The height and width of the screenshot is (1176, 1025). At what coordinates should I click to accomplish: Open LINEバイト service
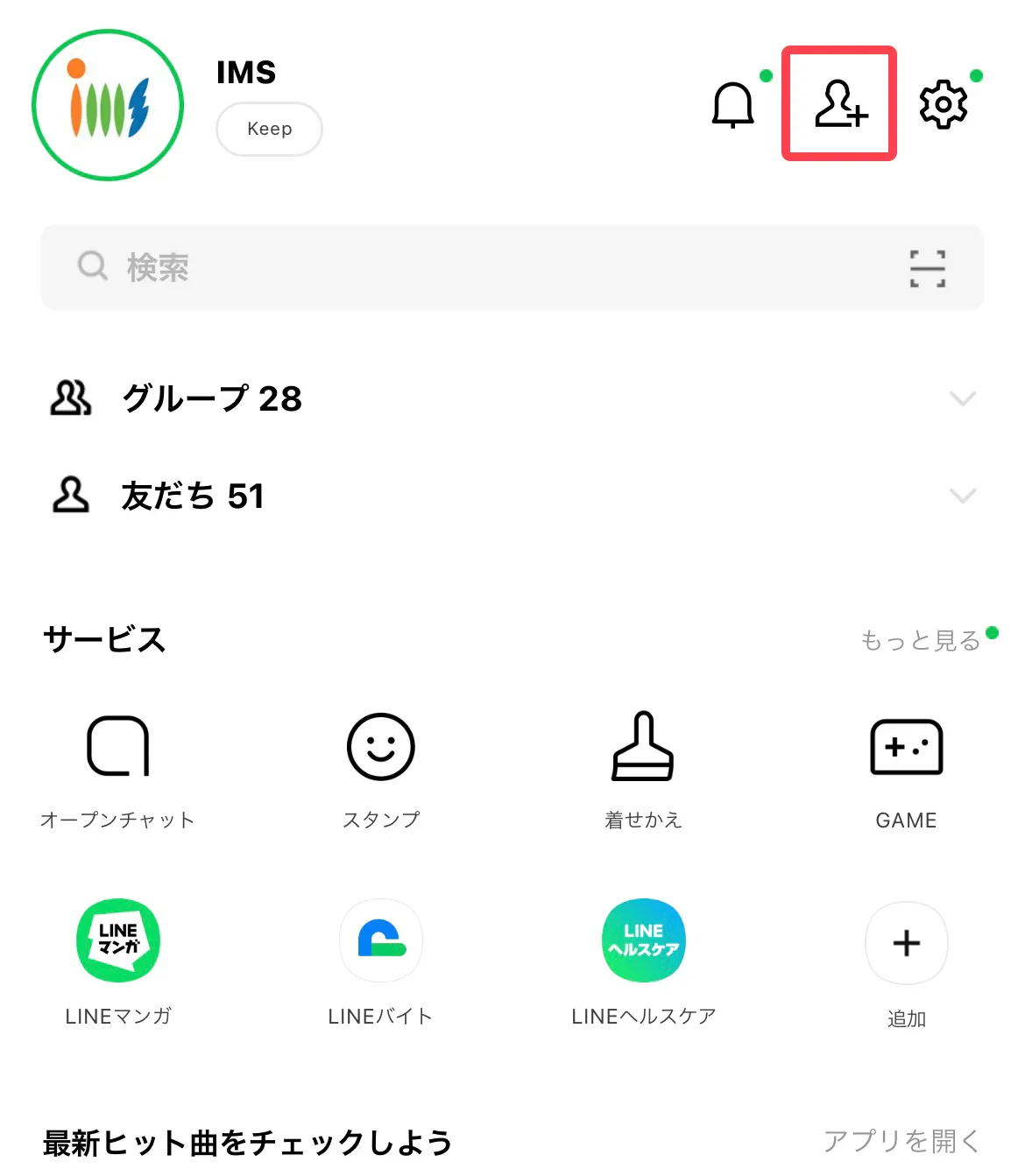pyautogui.click(x=381, y=959)
